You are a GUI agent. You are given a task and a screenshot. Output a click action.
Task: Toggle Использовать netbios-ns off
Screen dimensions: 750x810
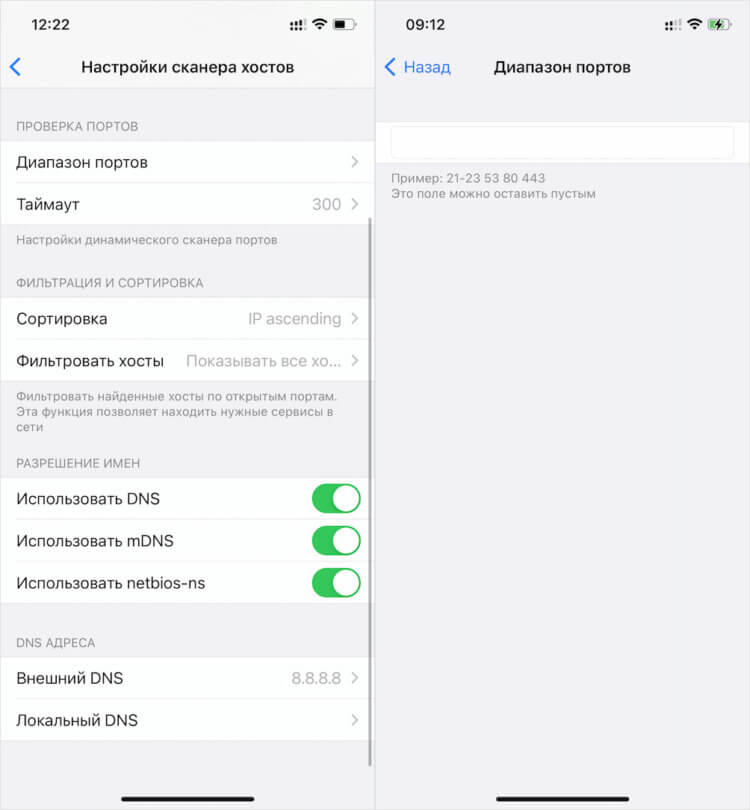336,583
